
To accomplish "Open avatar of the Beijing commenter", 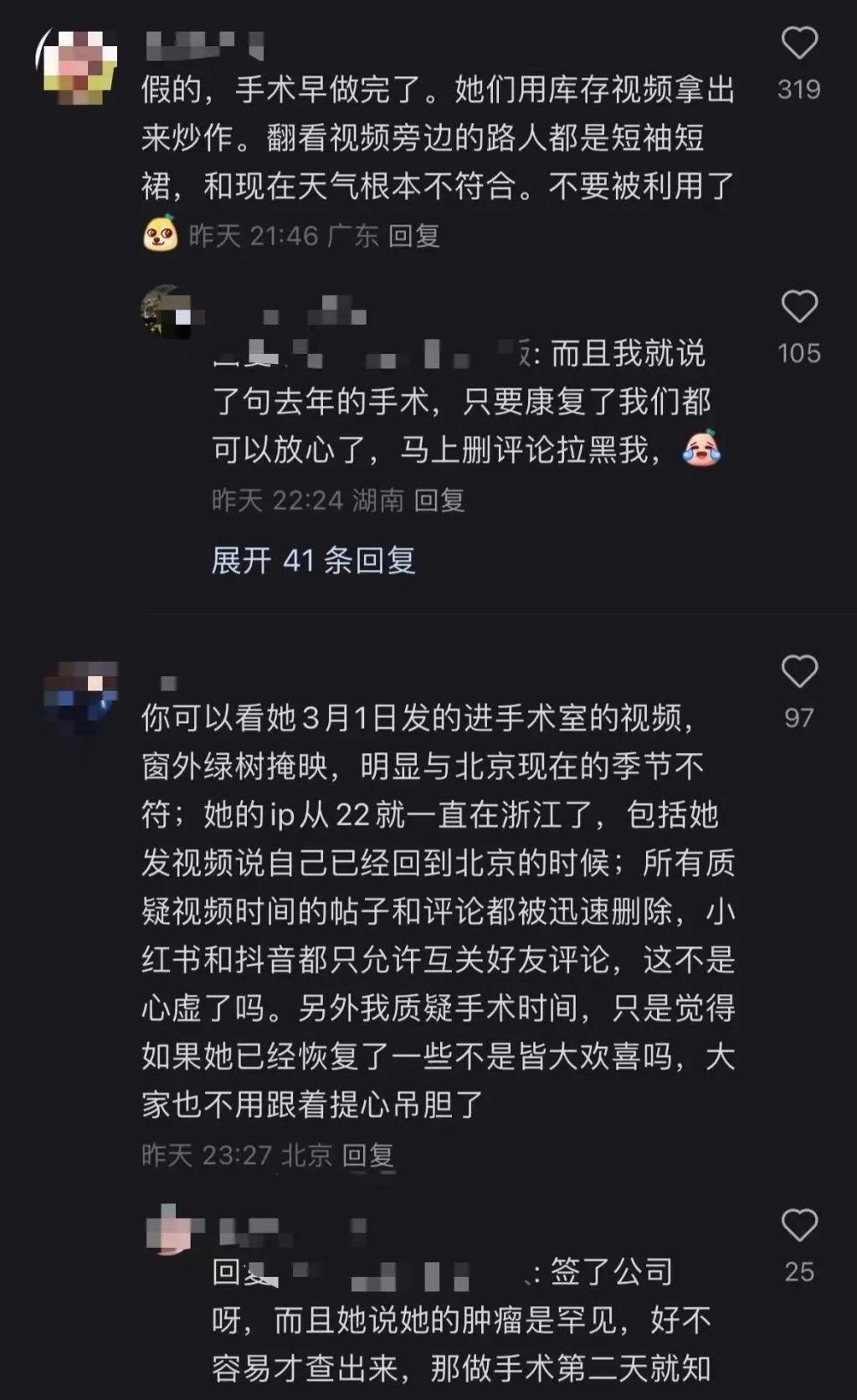I will (x=80, y=699).
